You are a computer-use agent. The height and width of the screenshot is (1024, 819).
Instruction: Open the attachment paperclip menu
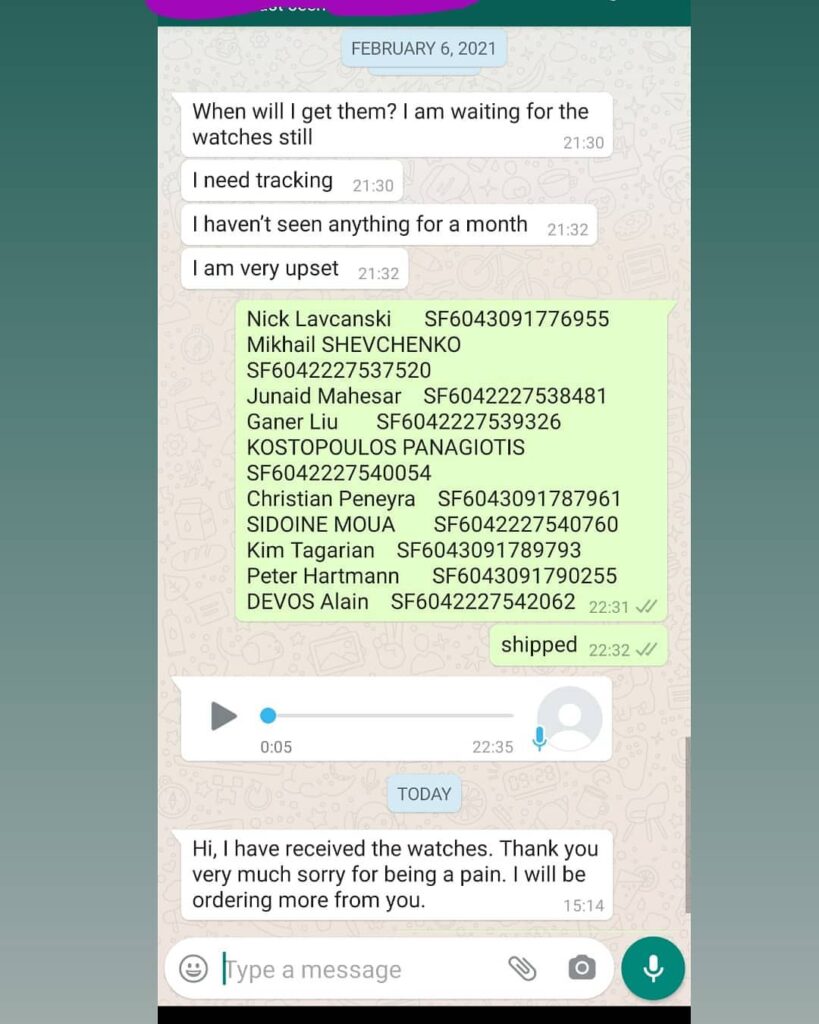coord(522,968)
